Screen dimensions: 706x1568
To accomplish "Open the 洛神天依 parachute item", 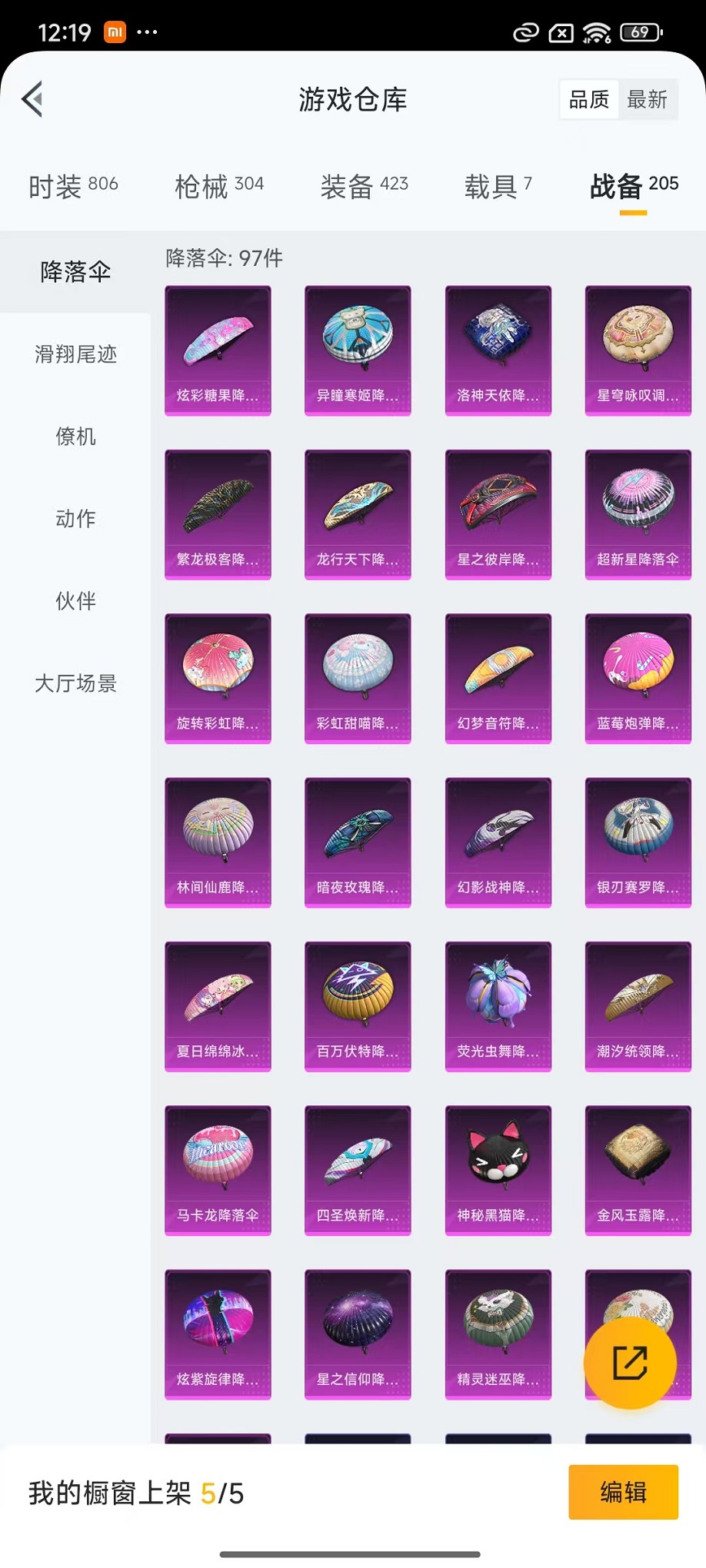I will 498,350.
